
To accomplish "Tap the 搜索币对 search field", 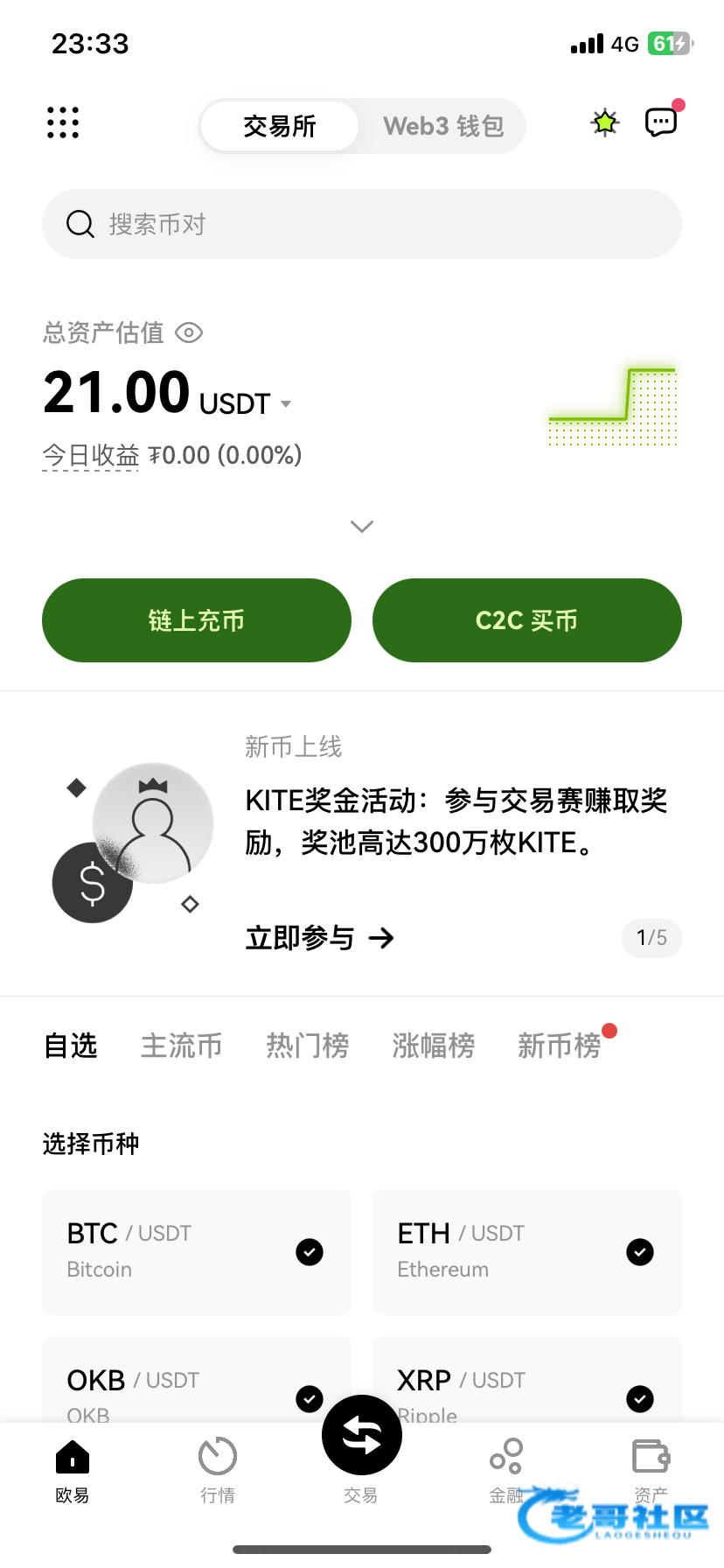I will point(362,224).
